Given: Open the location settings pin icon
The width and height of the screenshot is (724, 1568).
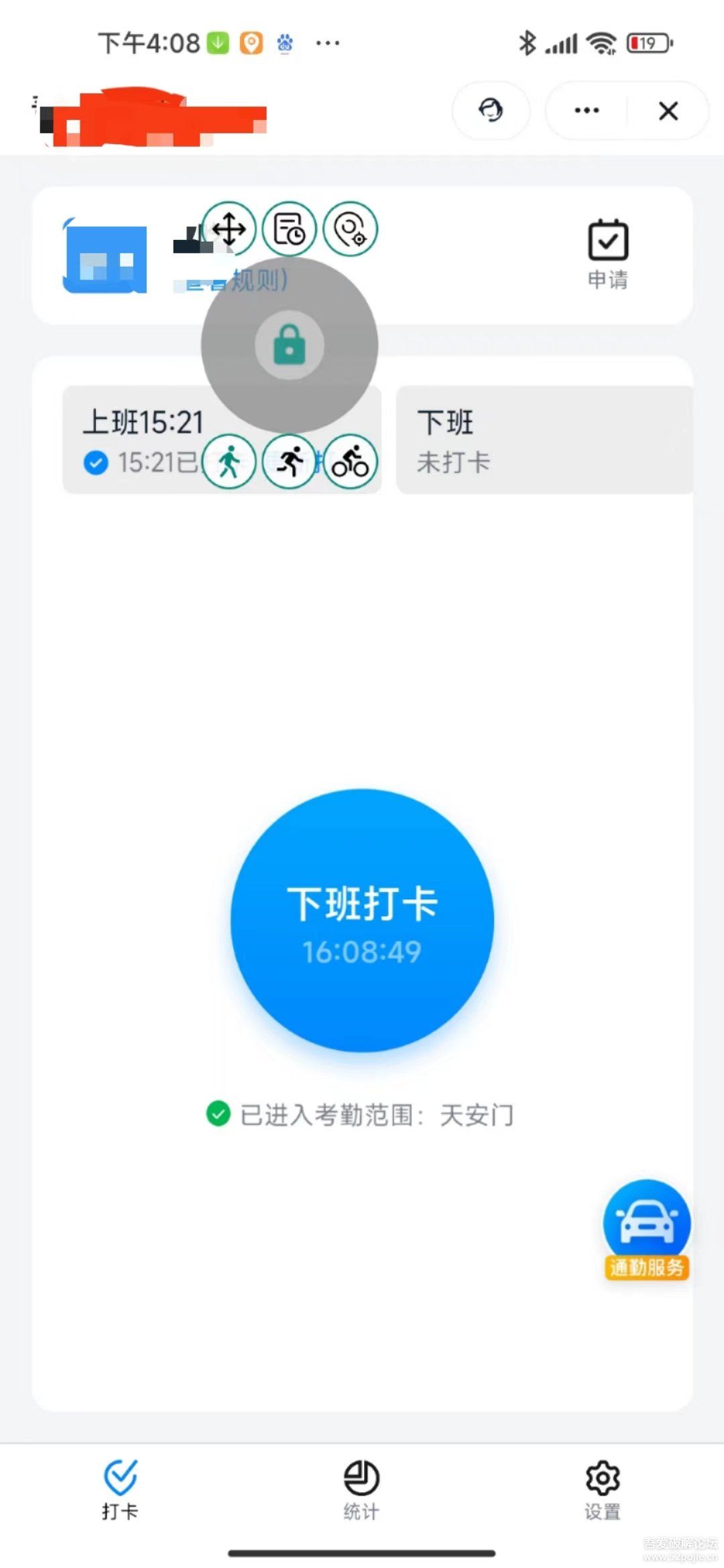Looking at the screenshot, I should click(351, 229).
